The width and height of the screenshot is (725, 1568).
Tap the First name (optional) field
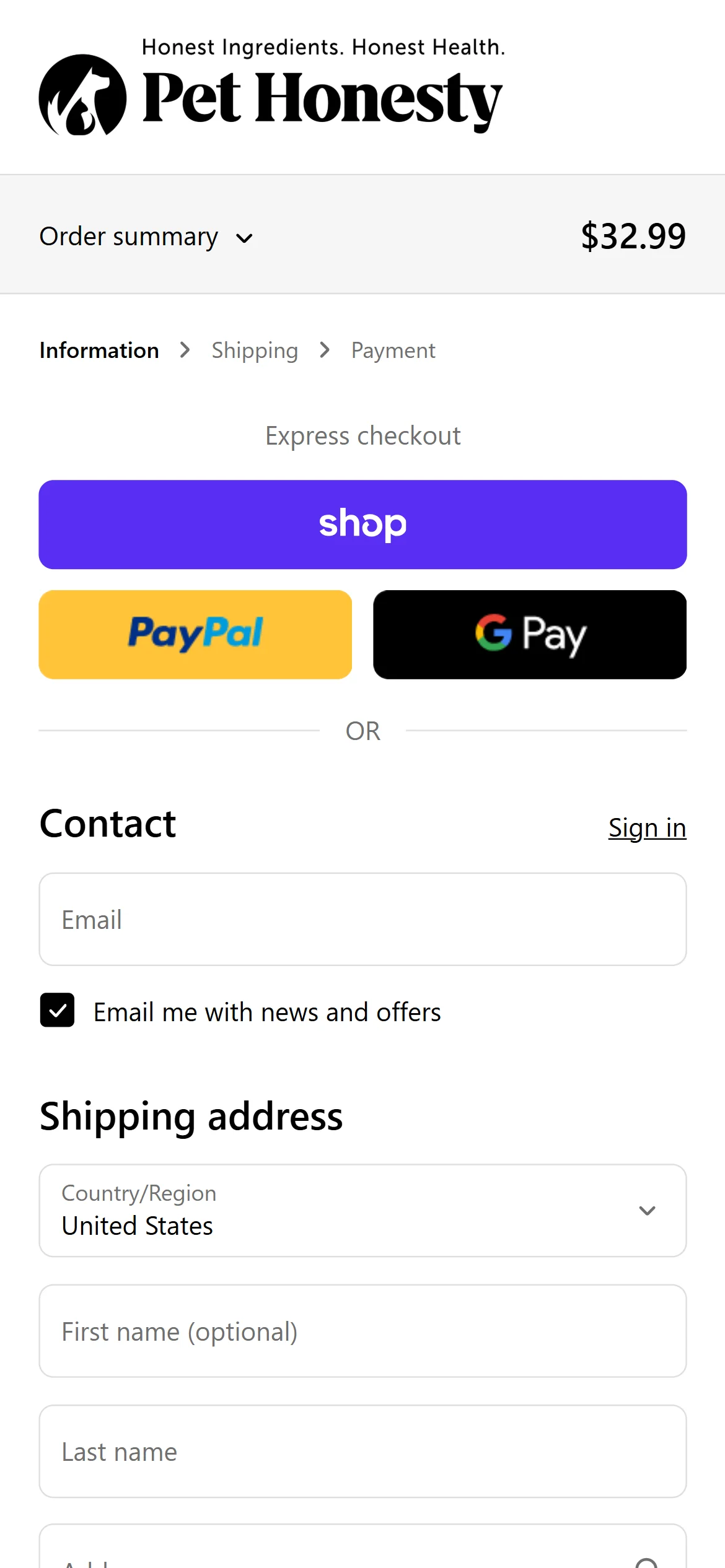click(362, 1330)
